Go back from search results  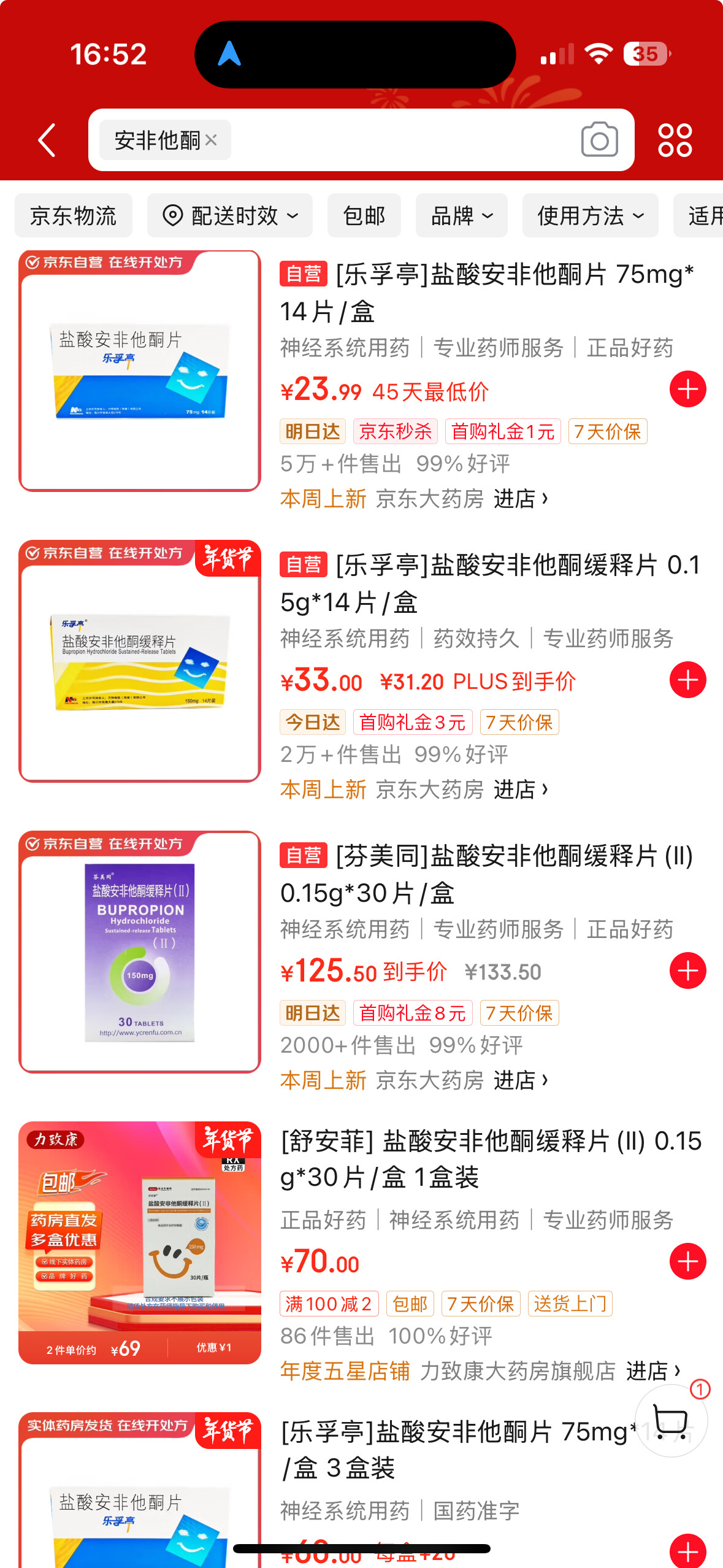tap(47, 140)
